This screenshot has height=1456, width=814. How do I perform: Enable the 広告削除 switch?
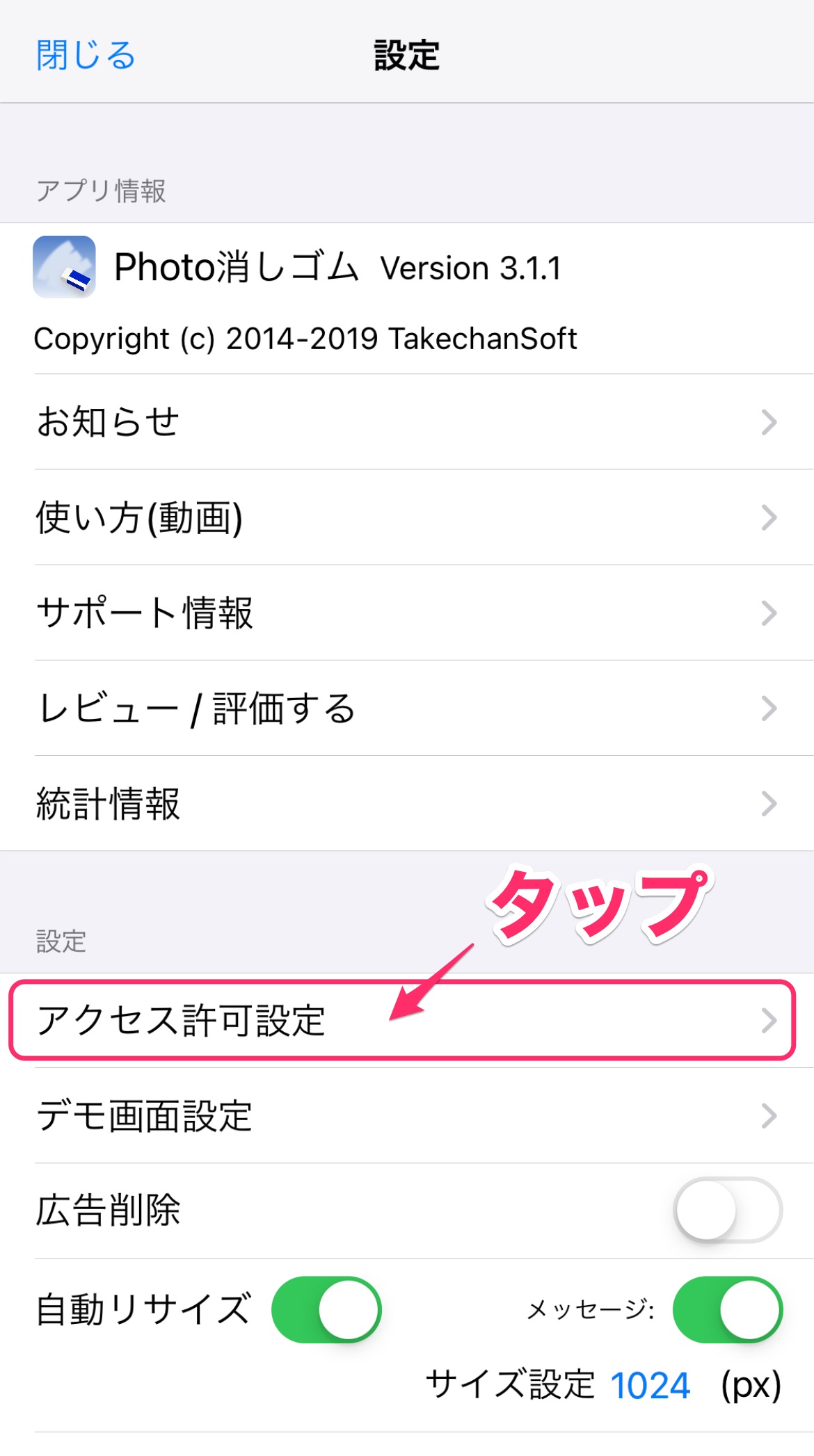[x=728, y=1210]
